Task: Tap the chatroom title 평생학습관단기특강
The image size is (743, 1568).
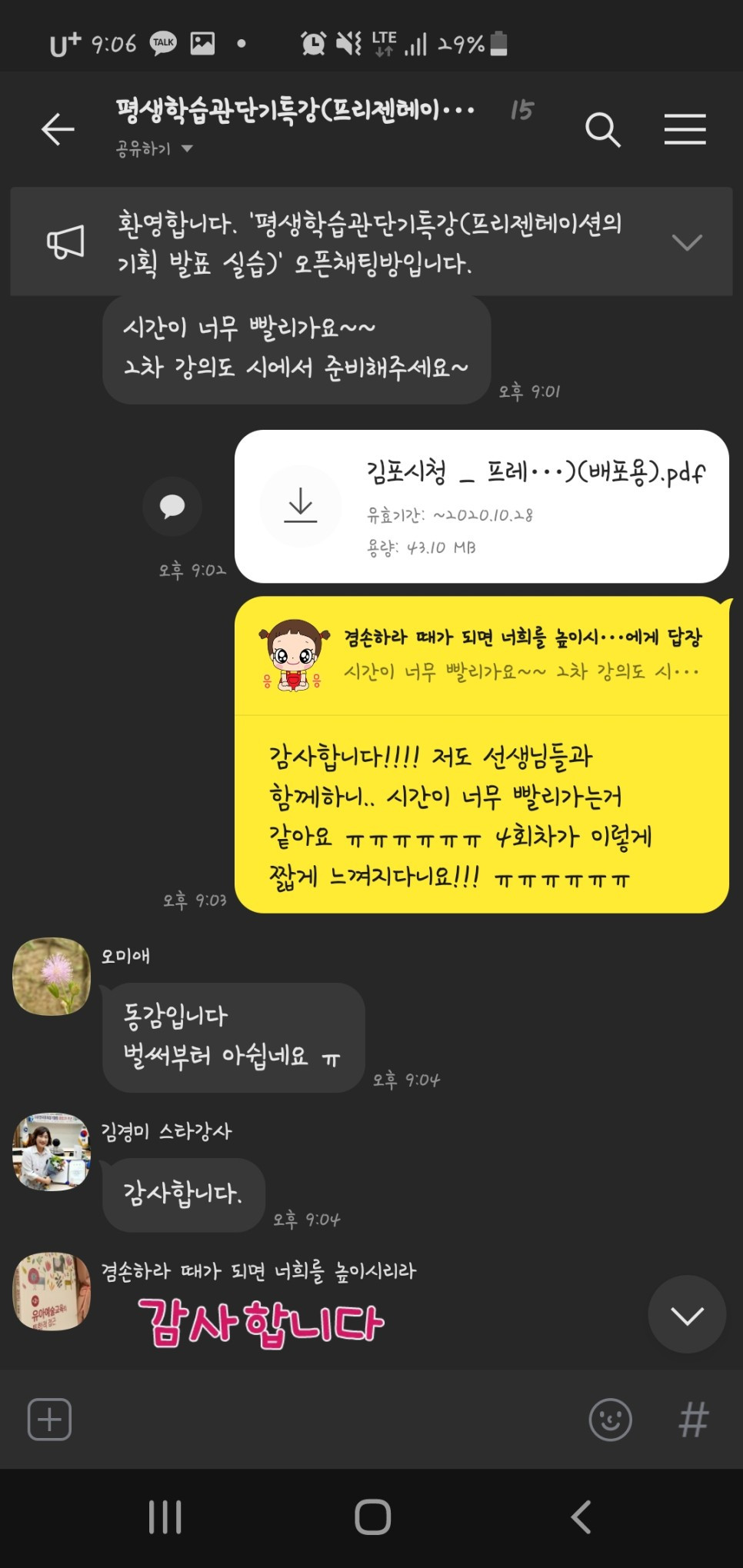Action: click(292, 109)
